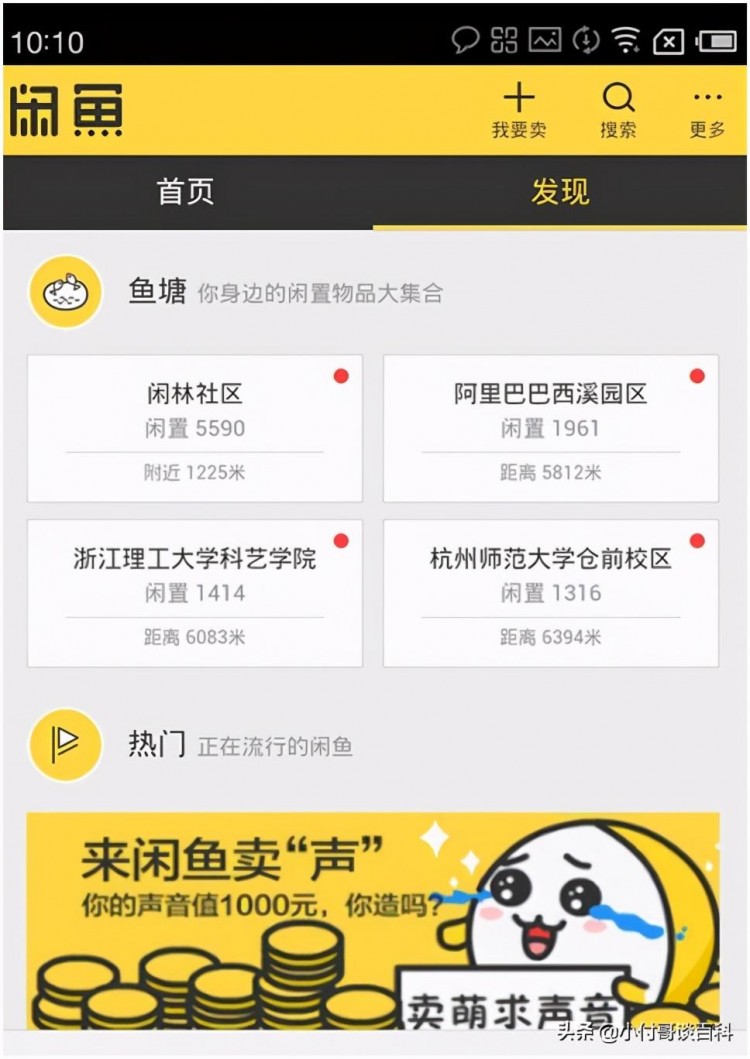The height and width of the screenshot is (1059, 750).
Task: Open the 浙江理工大学科艺学院 pond card
Action: click(195, 591)
